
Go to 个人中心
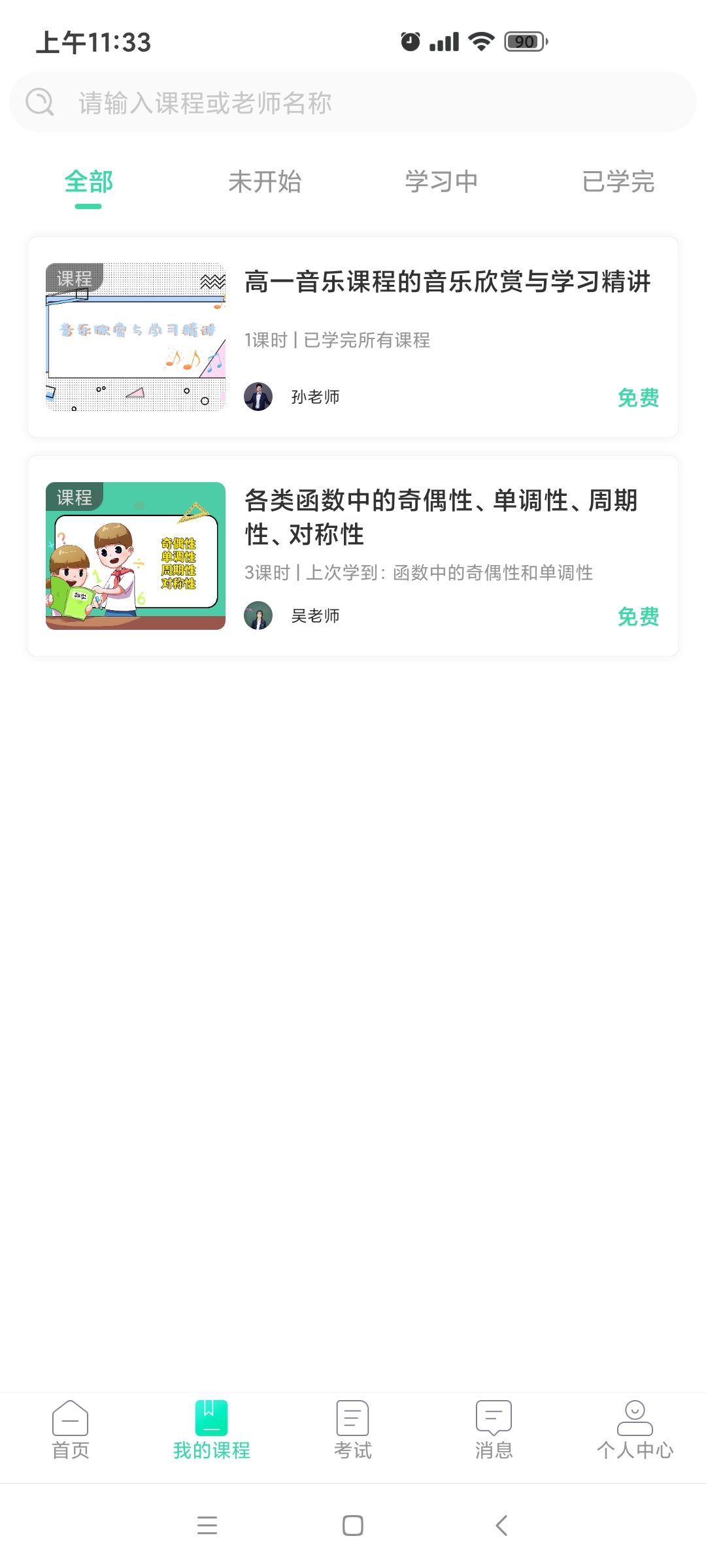(x=635, y=1431)
